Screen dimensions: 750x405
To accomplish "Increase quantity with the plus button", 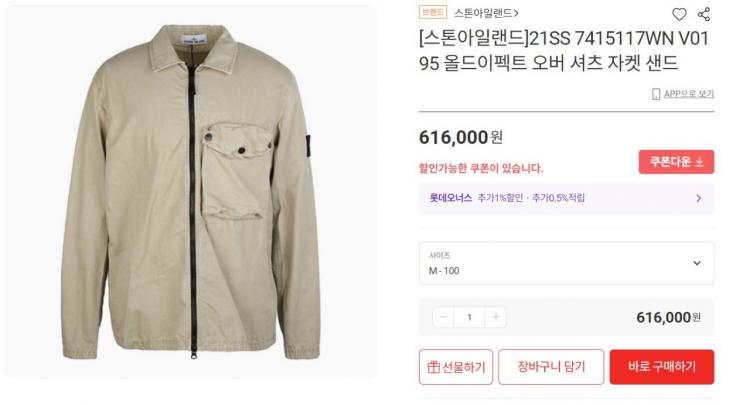I will pyautogui.click(x=496, y=317).
